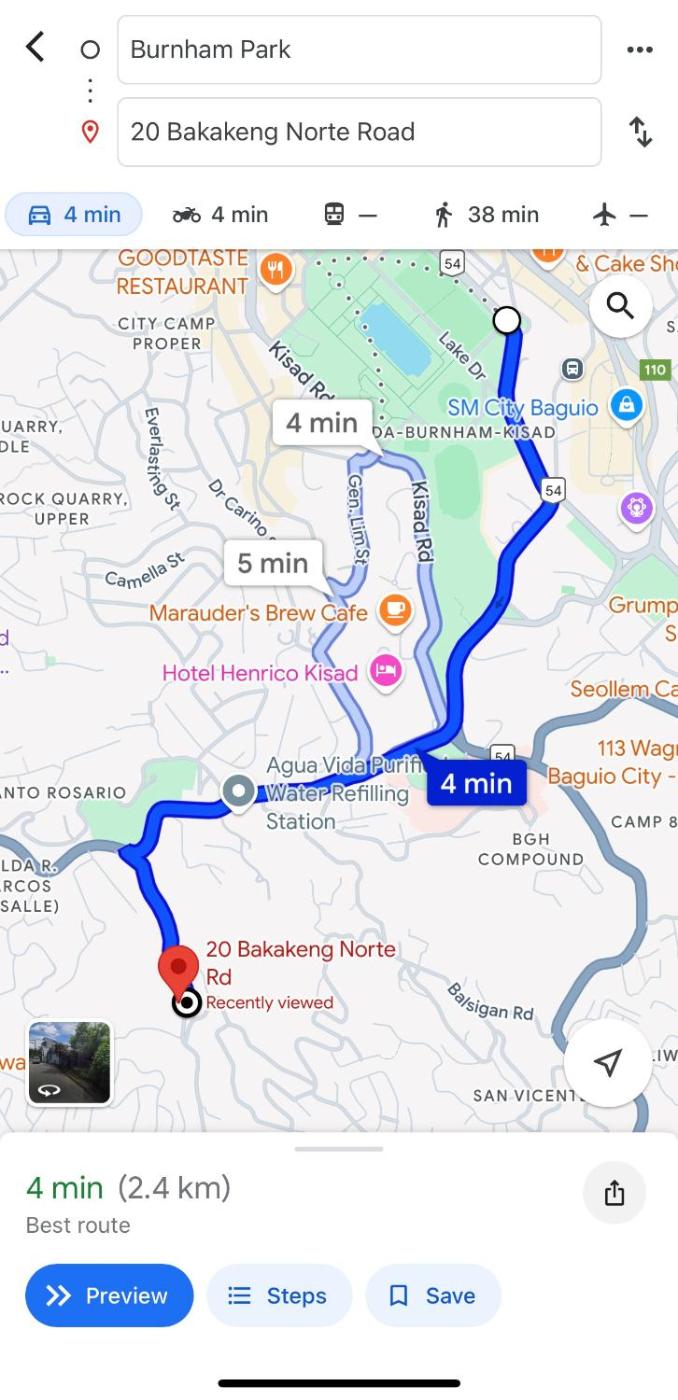The height and width of the screenshot is (1400, 678).
Task: Switch to public transit directions
Action: 350,214
